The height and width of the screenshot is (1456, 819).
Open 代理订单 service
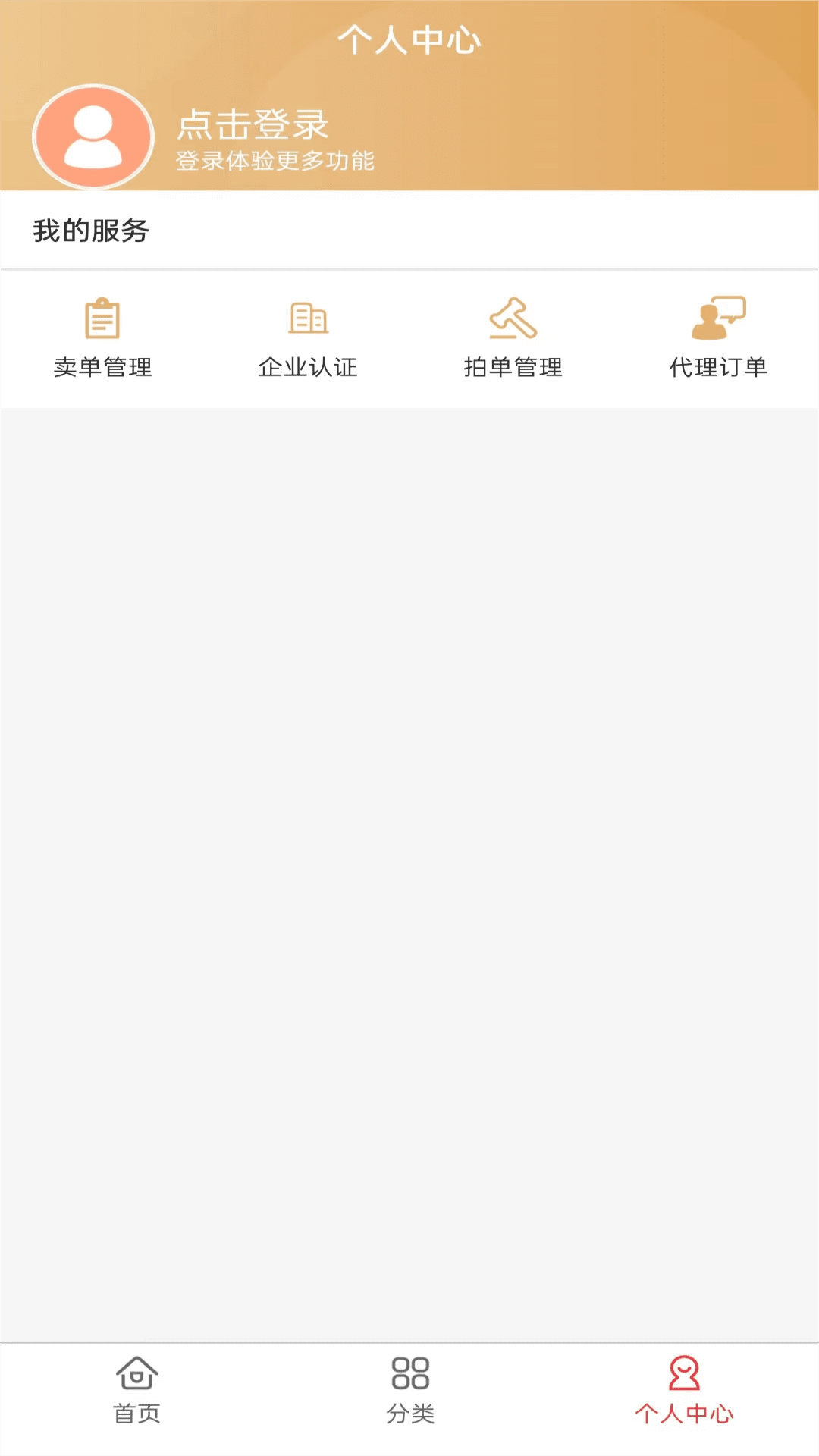(x=718, y=337)
